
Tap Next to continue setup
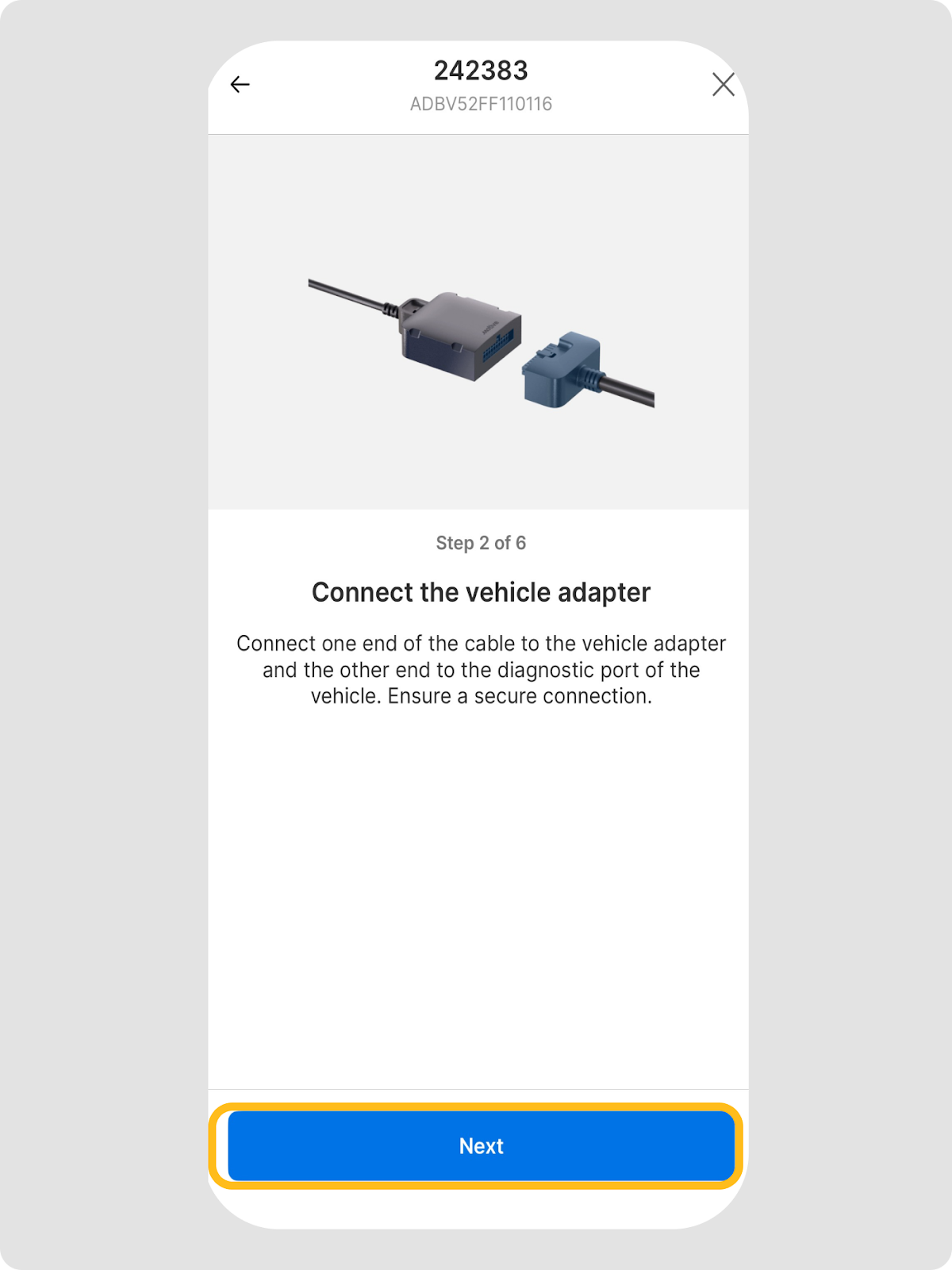481,1145
